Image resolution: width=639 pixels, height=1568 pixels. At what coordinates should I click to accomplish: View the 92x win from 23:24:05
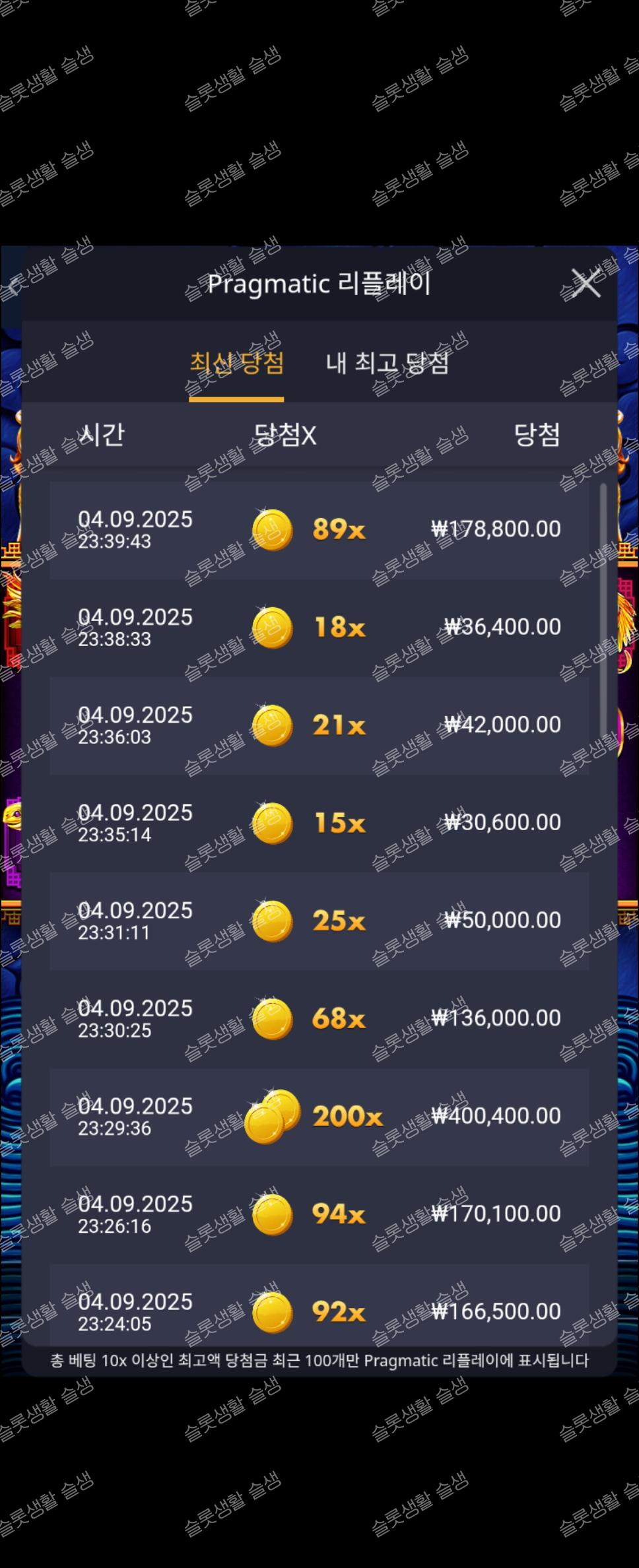tap(319, 1310)
